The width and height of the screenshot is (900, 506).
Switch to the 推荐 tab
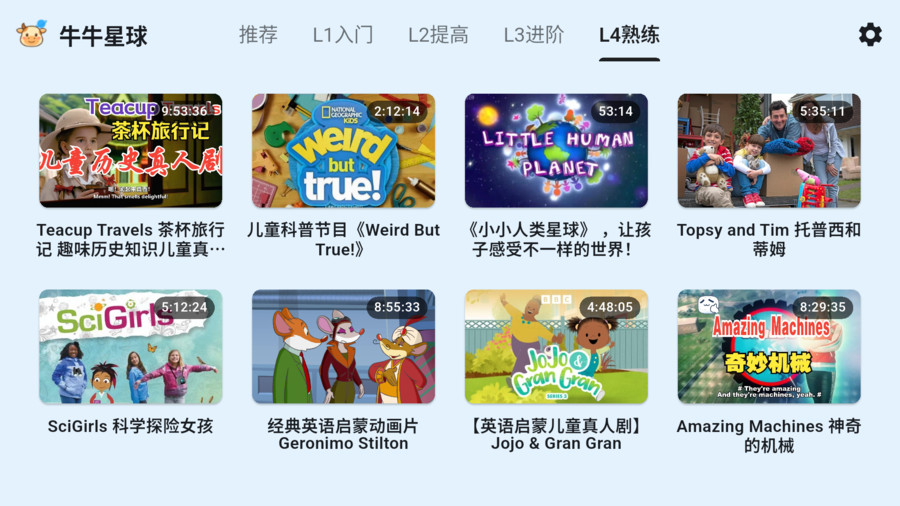click(258, 35)
